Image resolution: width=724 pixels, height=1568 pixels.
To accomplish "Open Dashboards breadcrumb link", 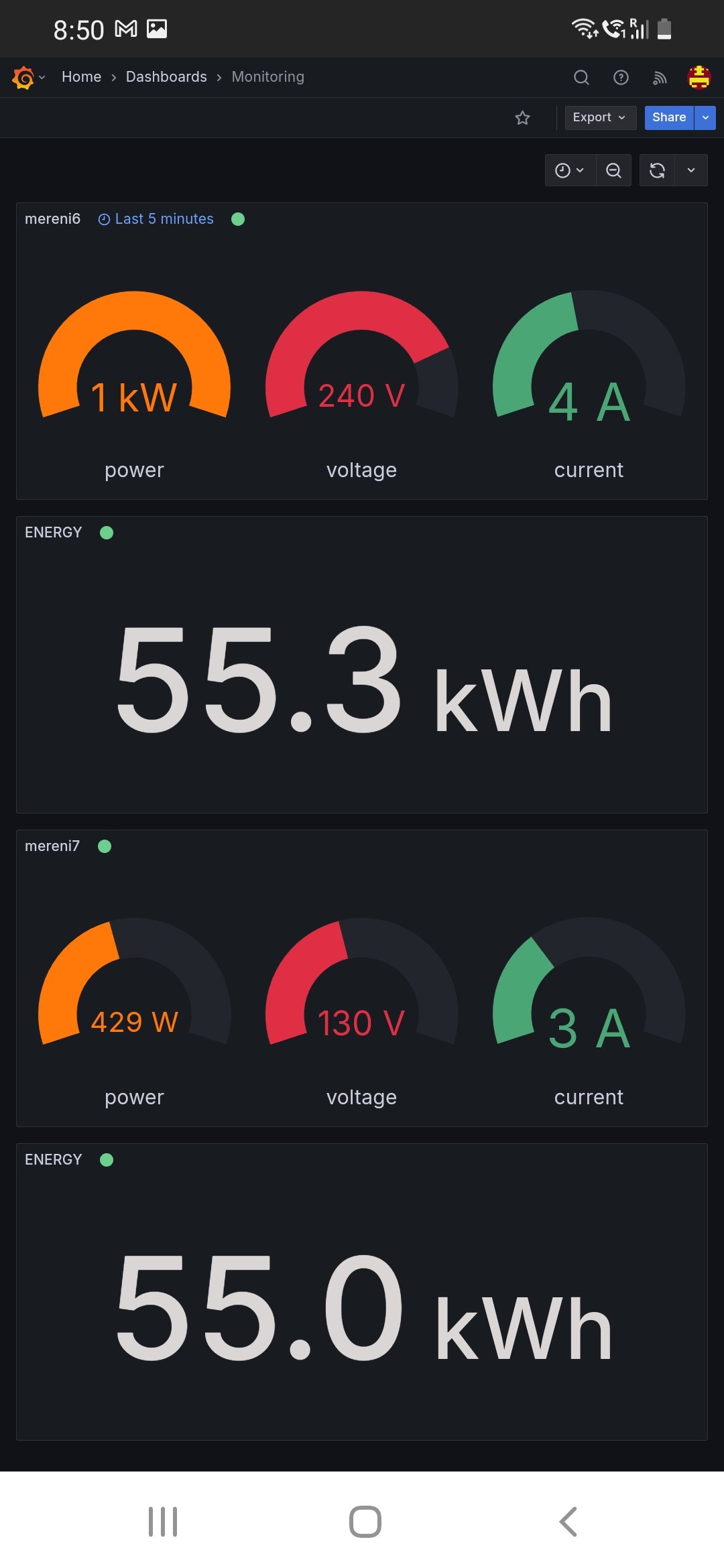I will coord(166,77).
